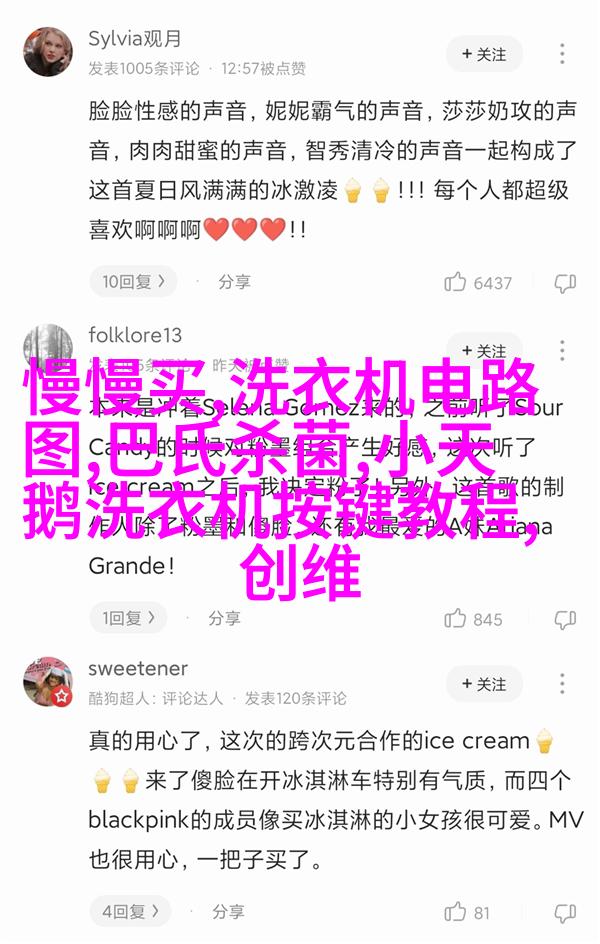Like folklore13's comment with 845 likes

pos(474,619)
